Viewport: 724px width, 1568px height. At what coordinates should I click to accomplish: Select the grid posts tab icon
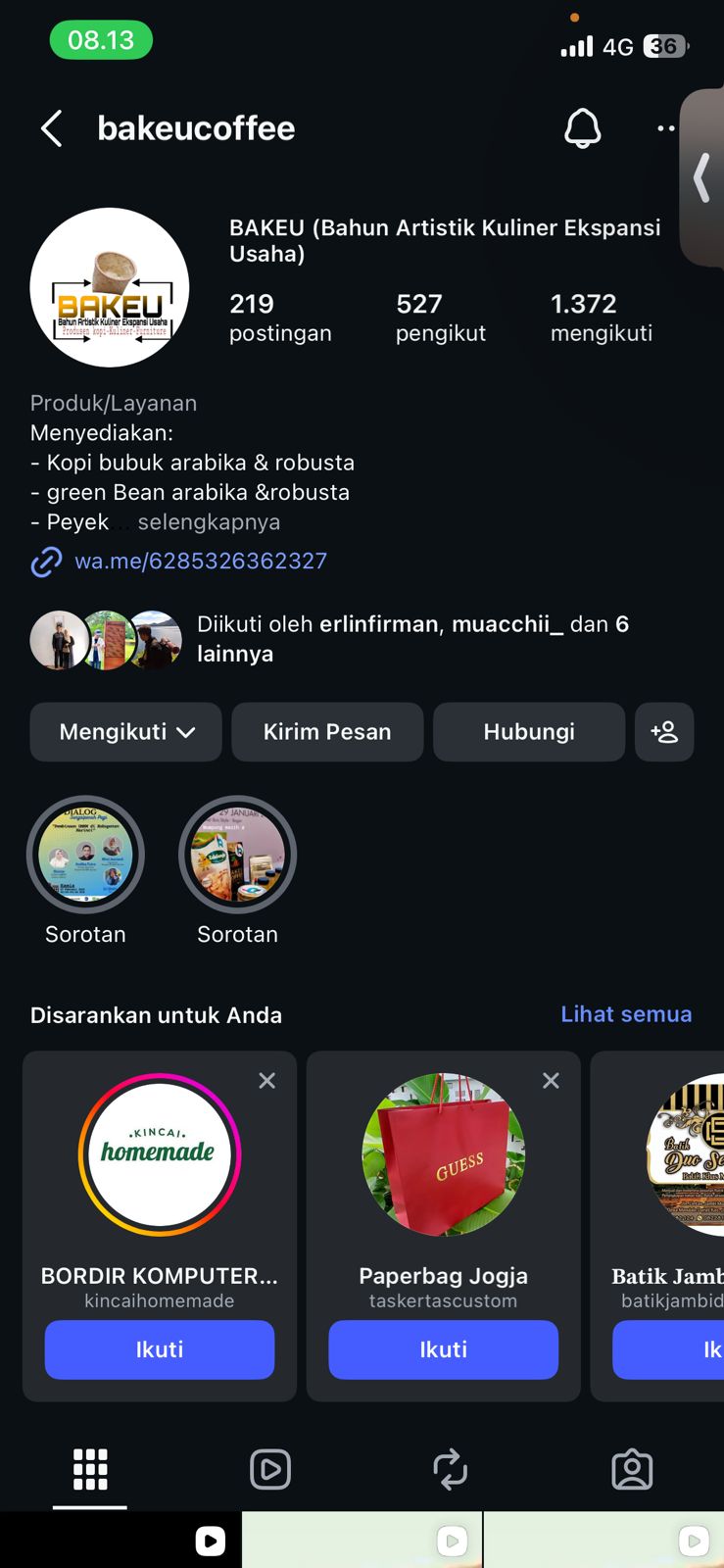pyautogui.click(x=90, y=1469)
